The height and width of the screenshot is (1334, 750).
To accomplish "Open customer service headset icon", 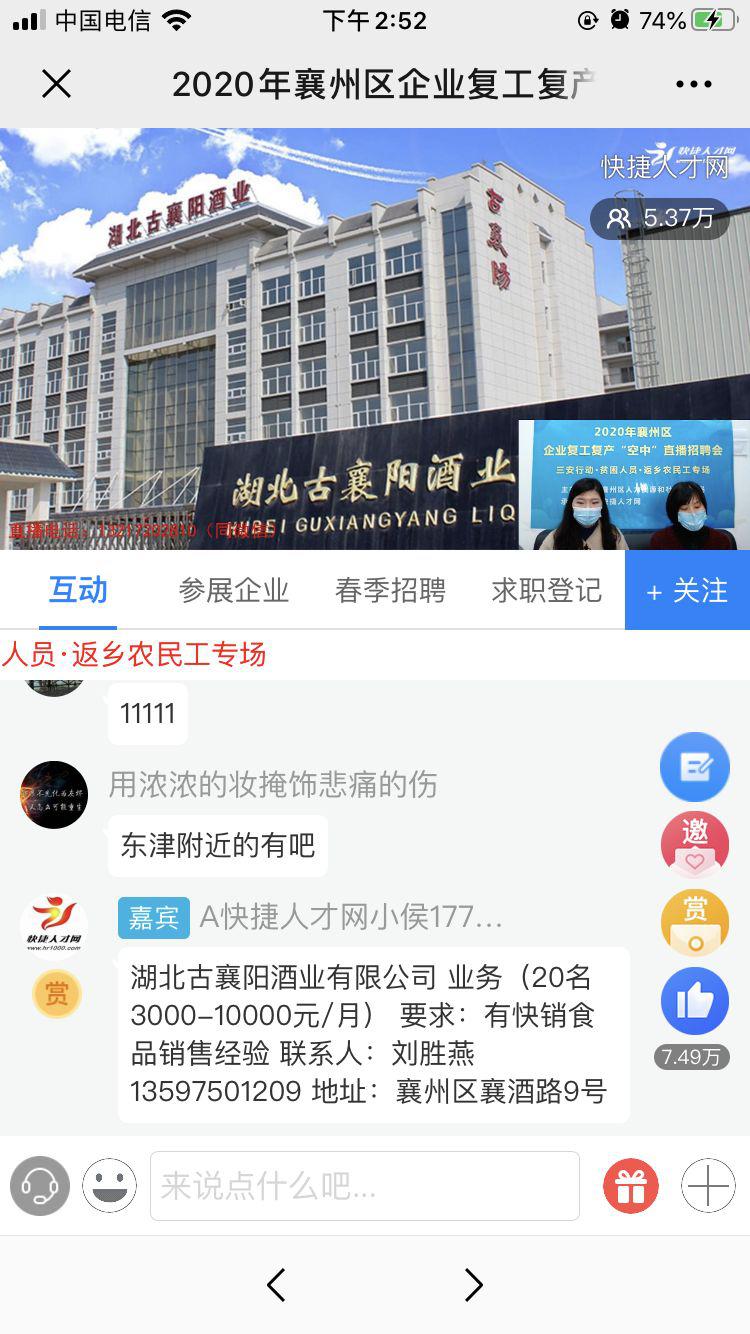I will 40,1186.
